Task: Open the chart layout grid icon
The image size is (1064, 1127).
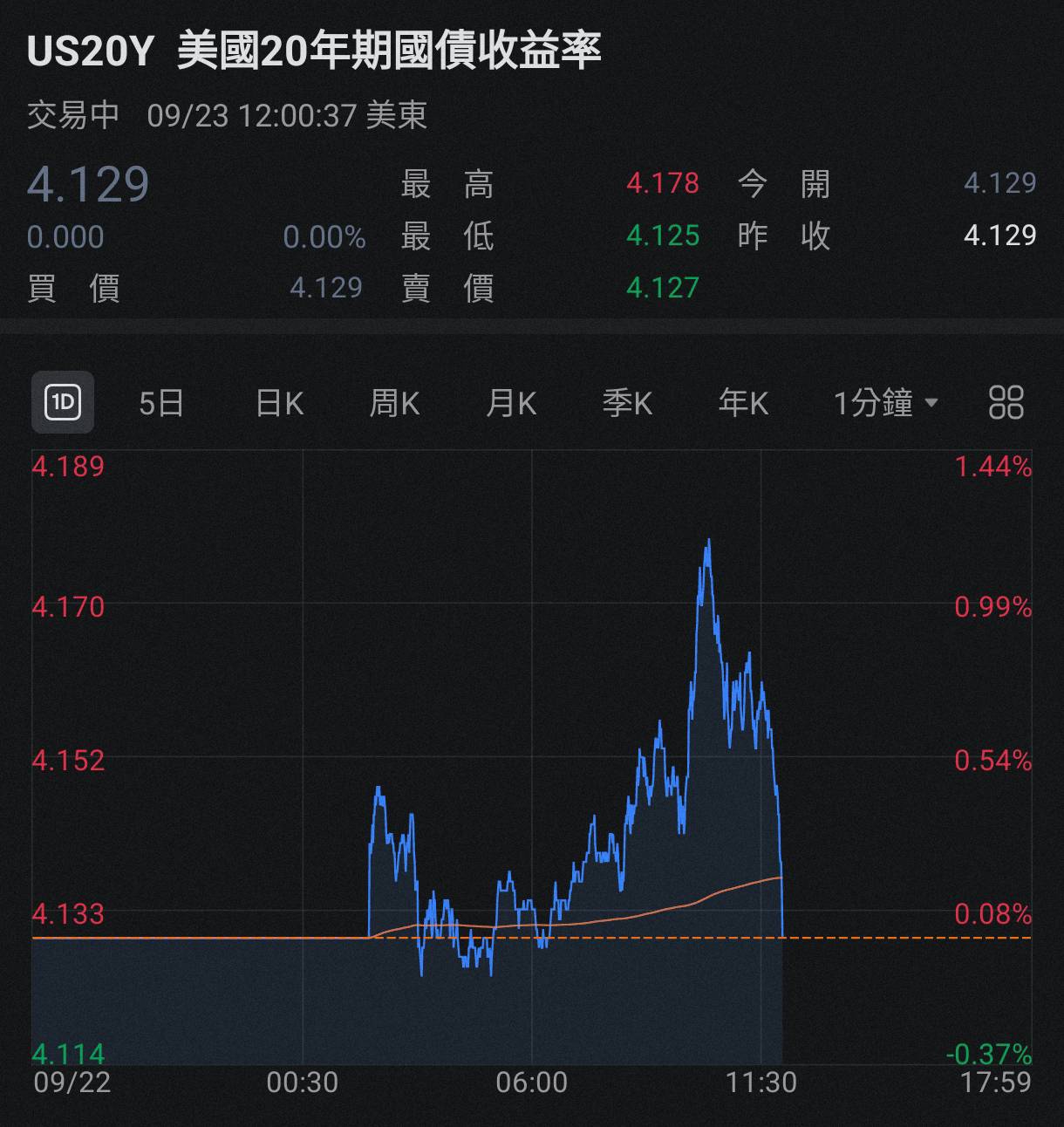Action: [1006, 403]
